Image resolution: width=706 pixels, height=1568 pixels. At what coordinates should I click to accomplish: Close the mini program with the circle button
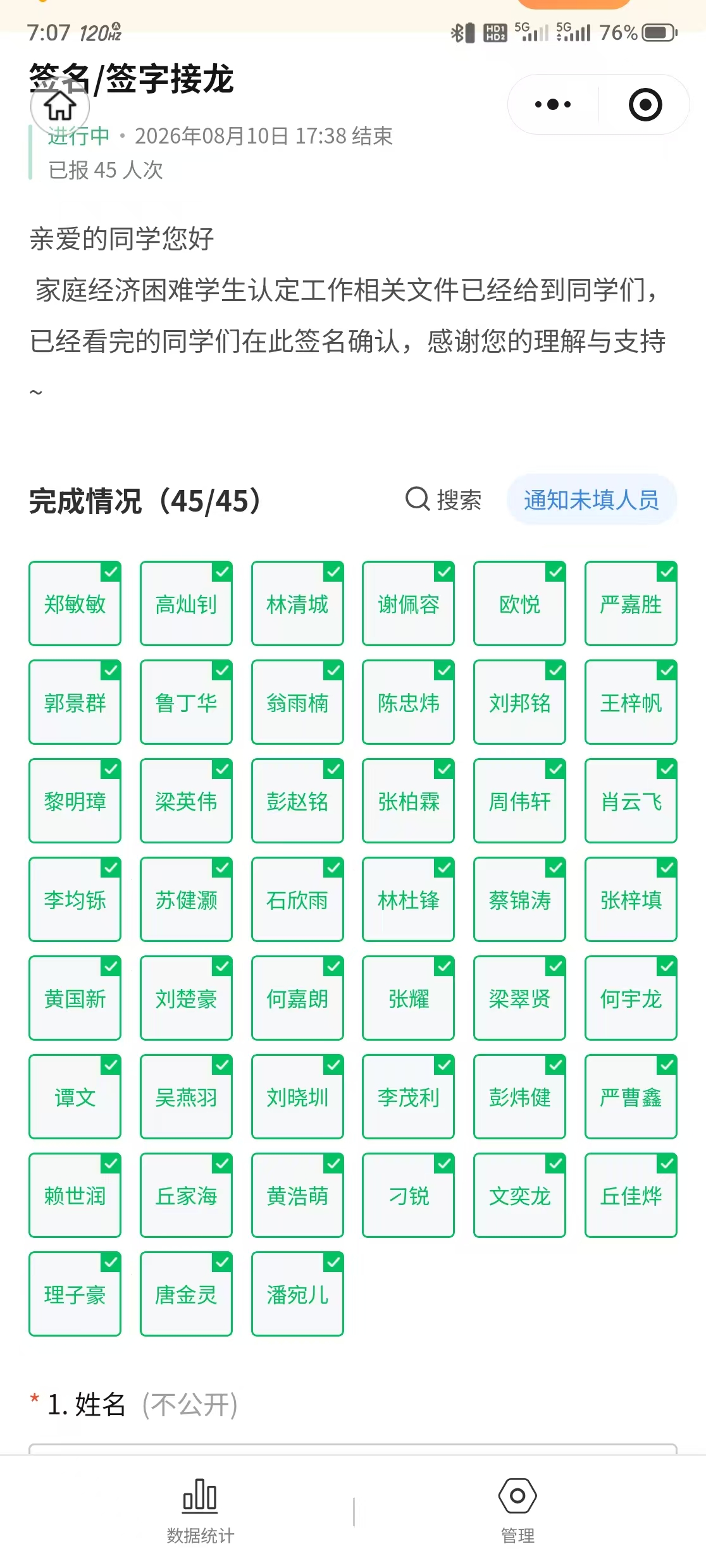pos(645,104)
